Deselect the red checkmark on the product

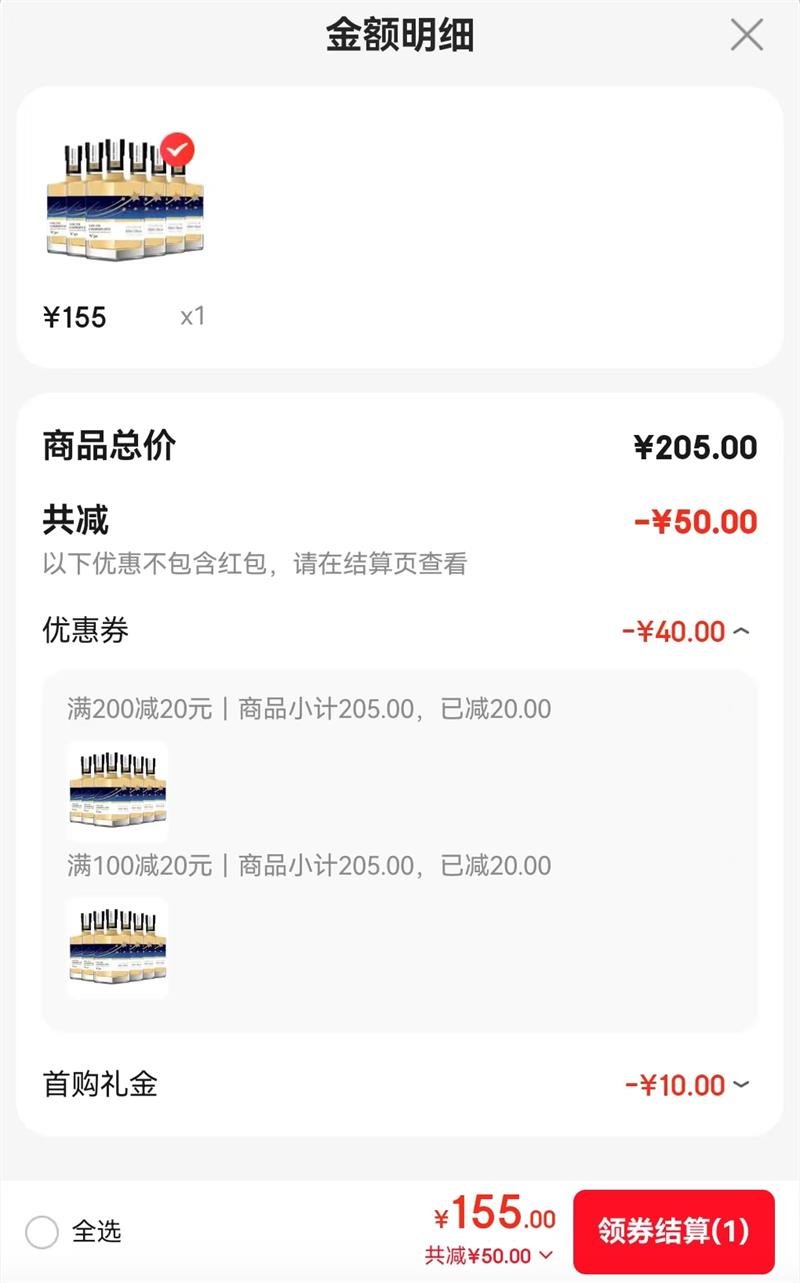(178, 149)
